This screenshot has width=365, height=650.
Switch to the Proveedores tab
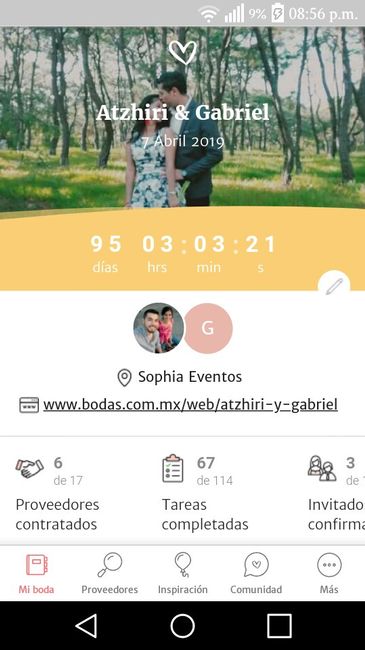click(110, 573)
